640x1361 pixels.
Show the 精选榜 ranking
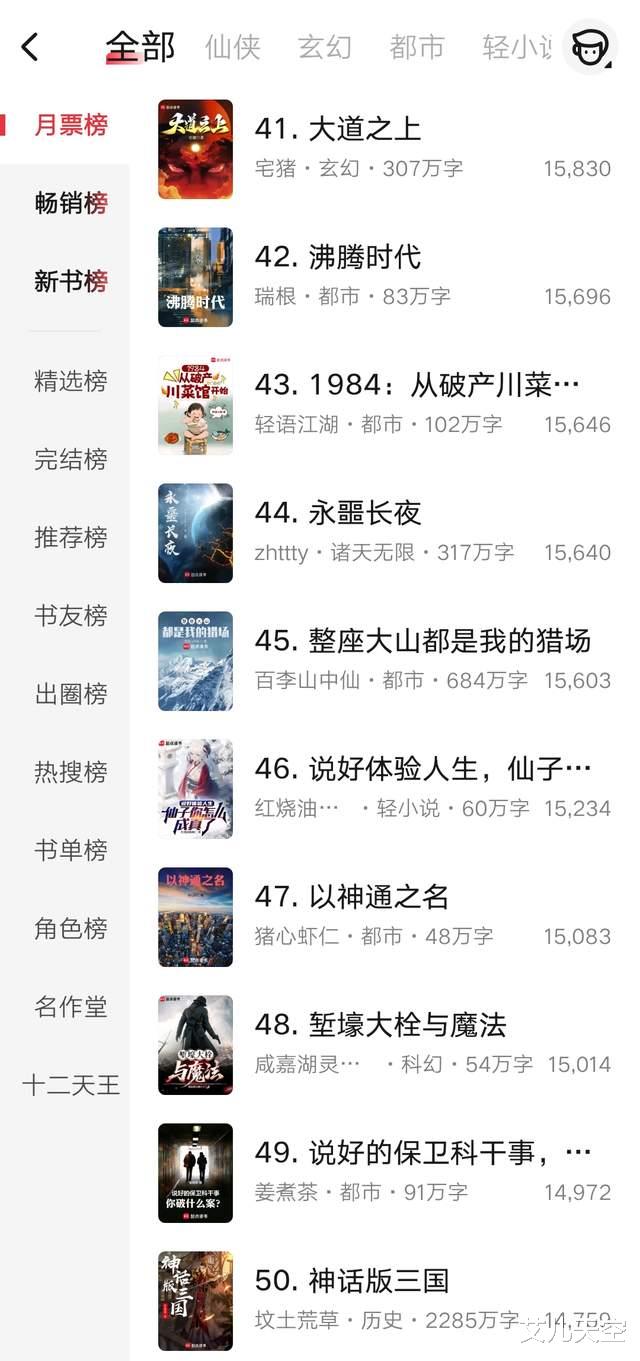[x=70, y=381]
